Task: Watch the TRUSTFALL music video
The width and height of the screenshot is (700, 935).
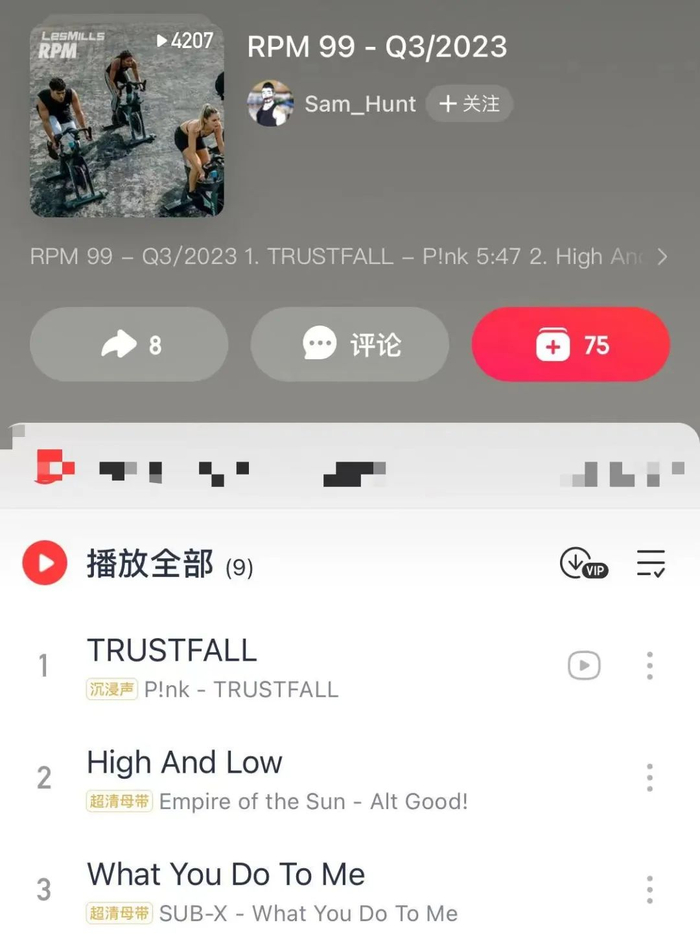Action: [x=584, y=665]
